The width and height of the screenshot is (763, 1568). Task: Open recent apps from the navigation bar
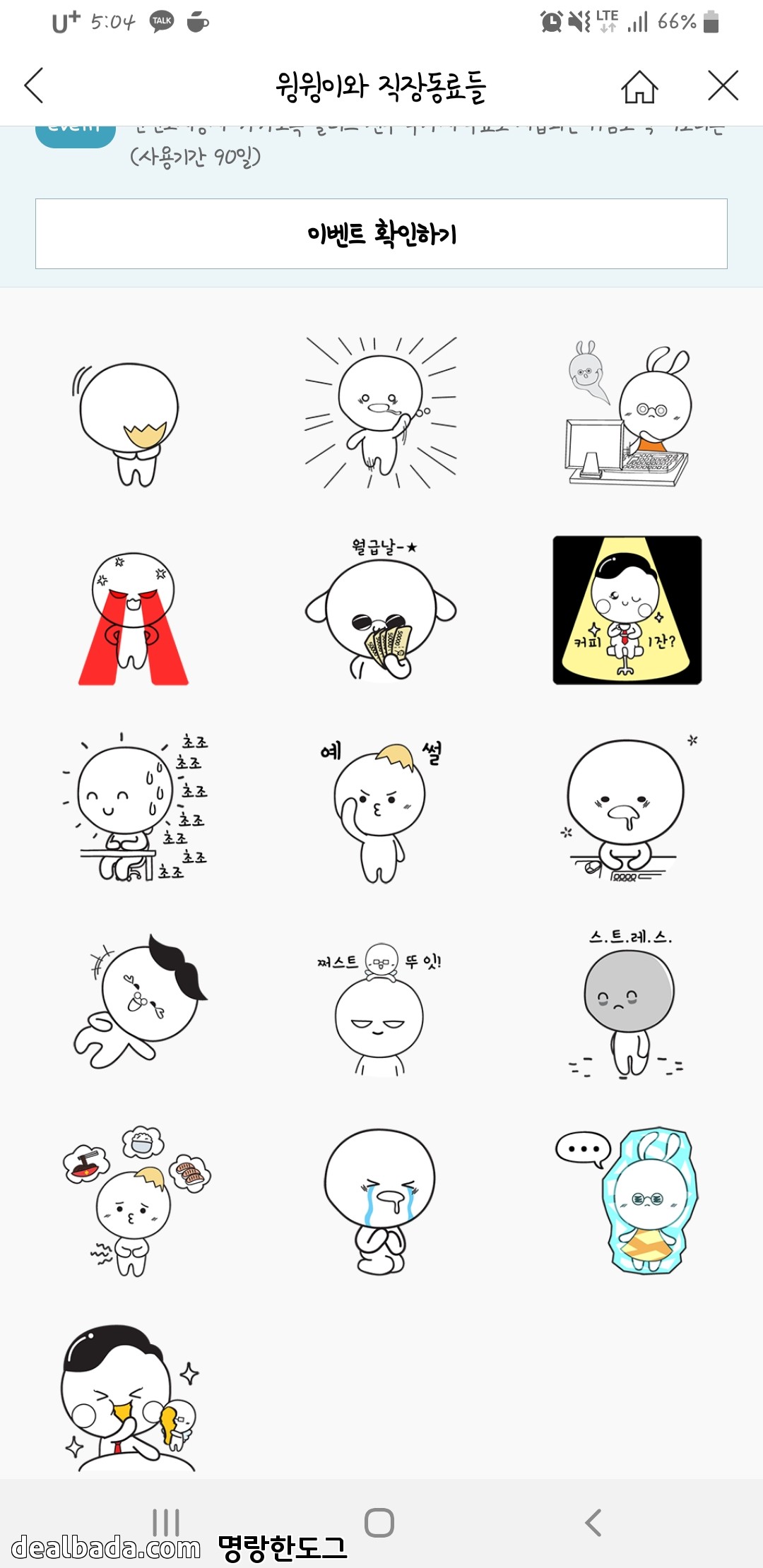click(x=166, y=1522)
